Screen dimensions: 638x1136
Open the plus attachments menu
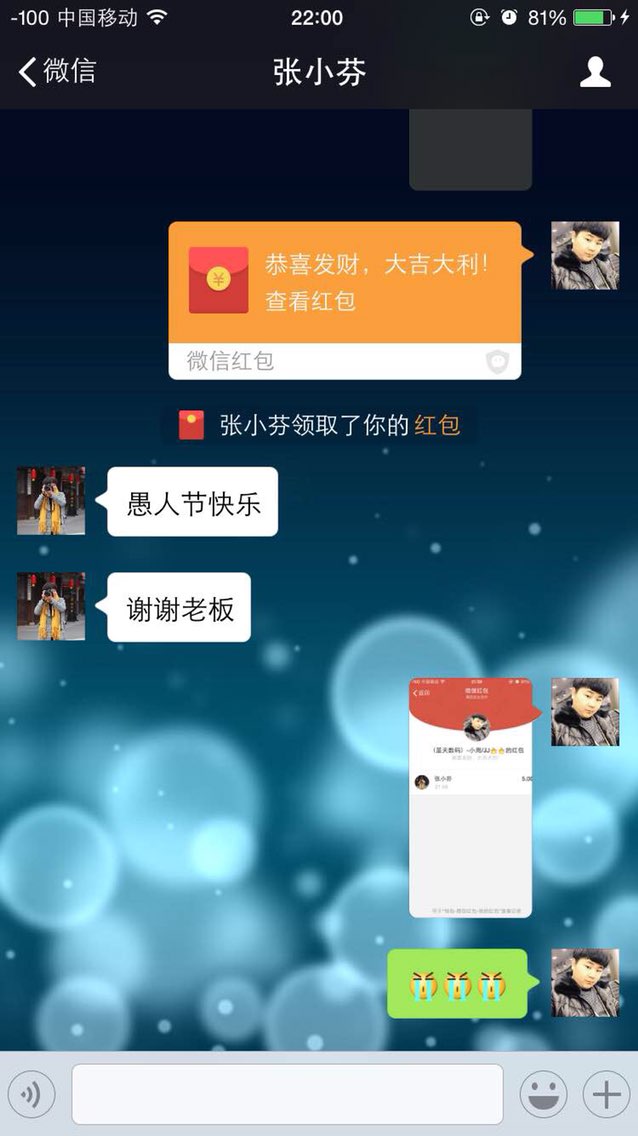tap(606, 1094)
